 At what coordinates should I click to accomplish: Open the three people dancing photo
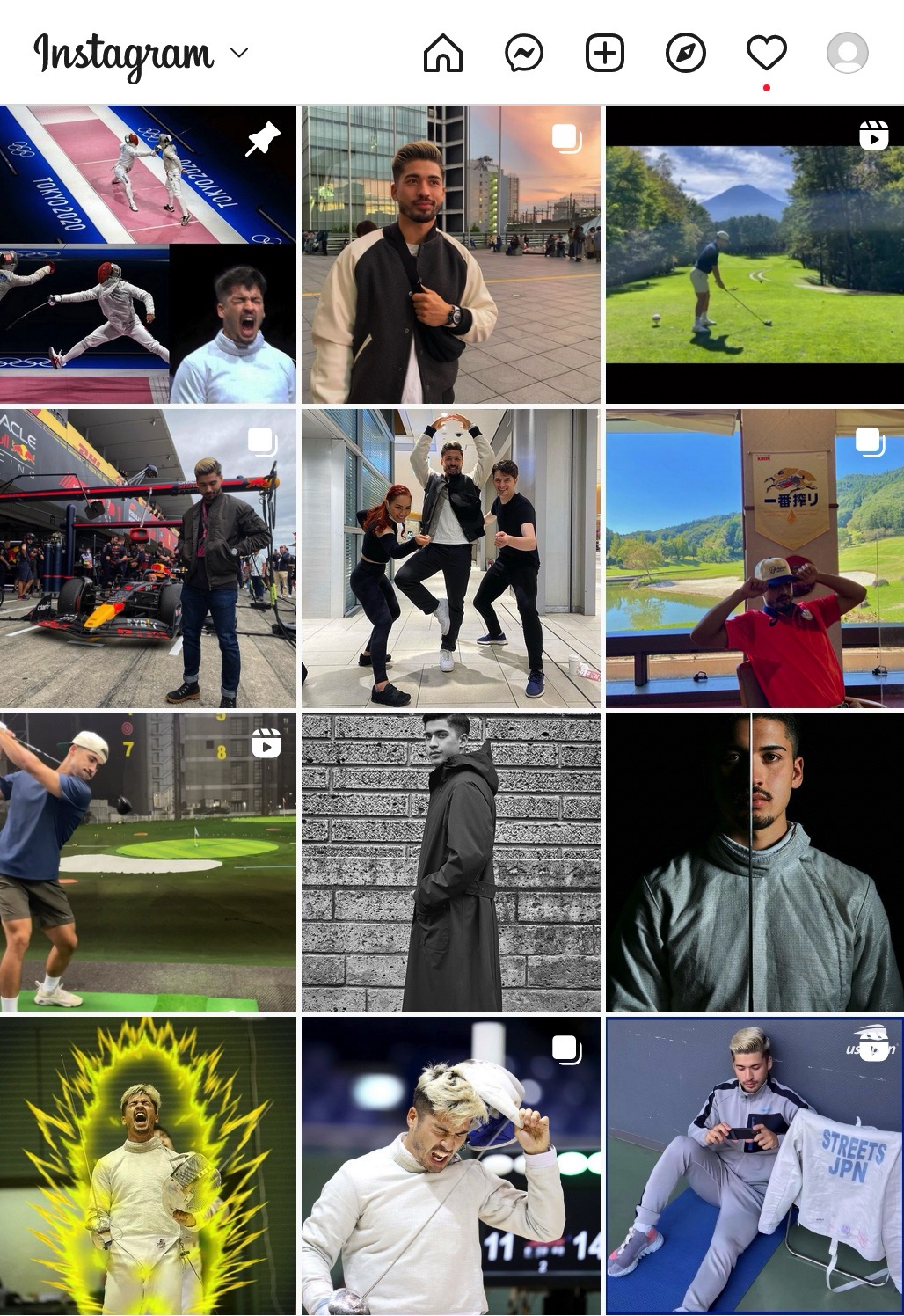tap(451, 558)
